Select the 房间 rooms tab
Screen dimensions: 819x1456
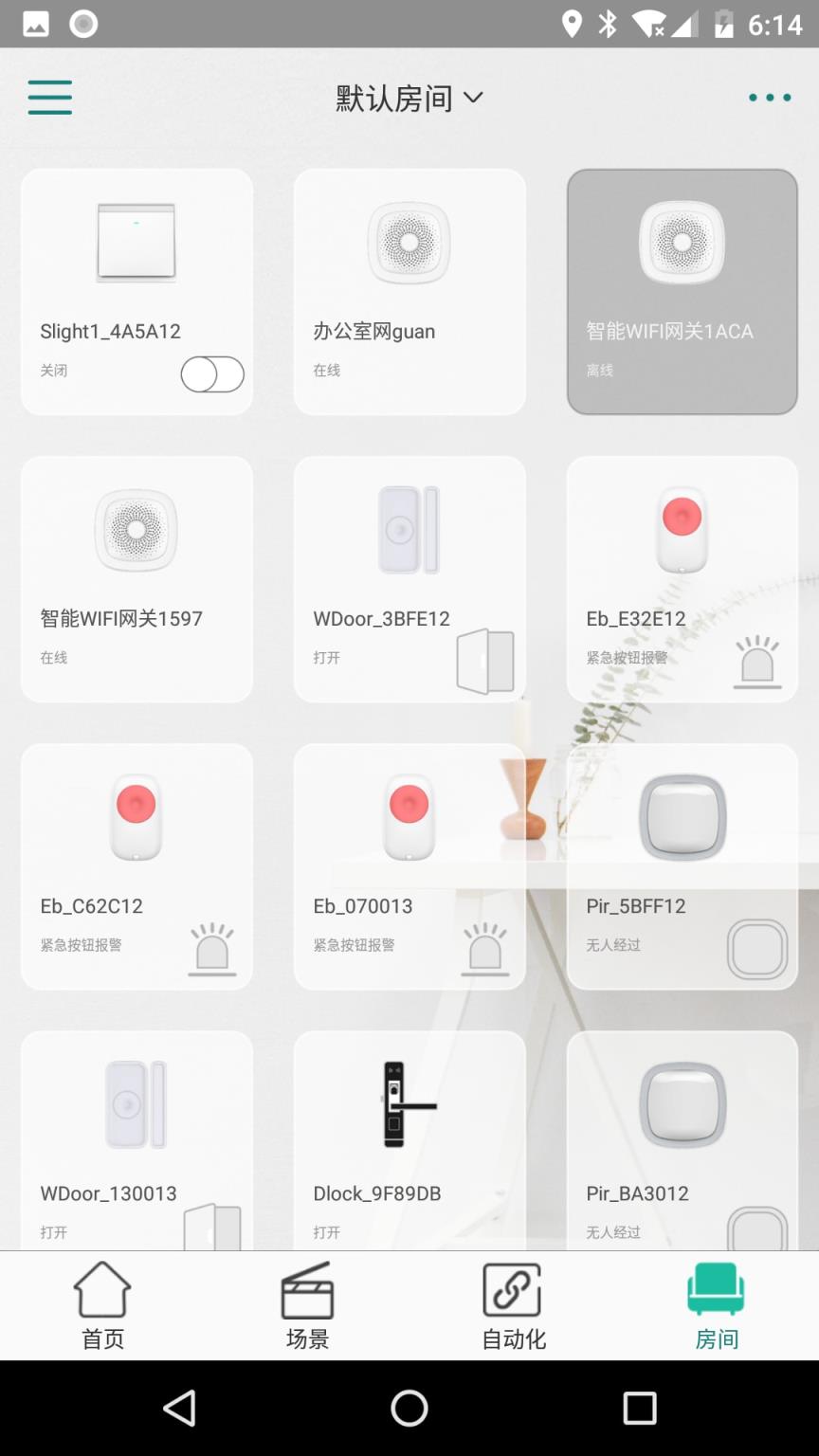[717, 1306]
